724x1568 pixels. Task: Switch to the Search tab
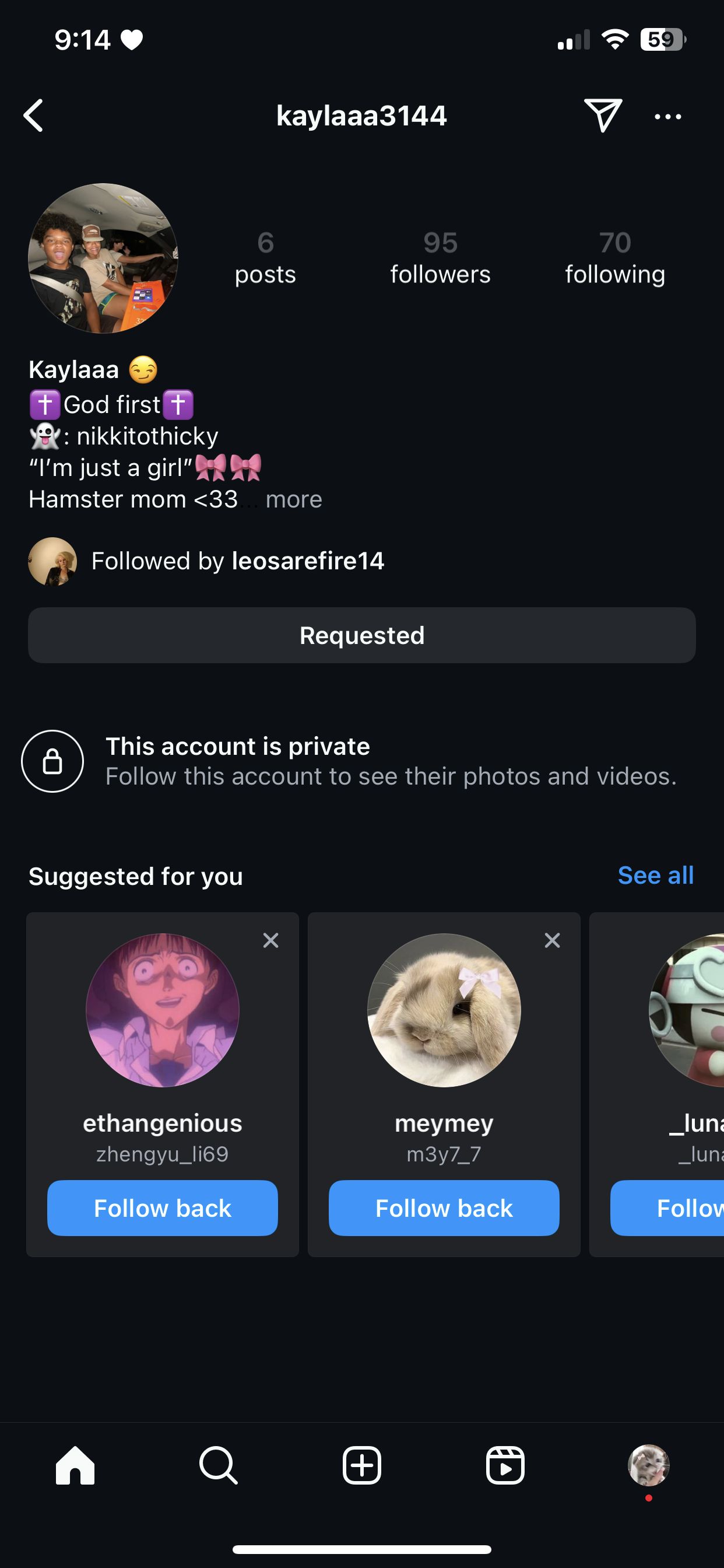pos(218,1465)
